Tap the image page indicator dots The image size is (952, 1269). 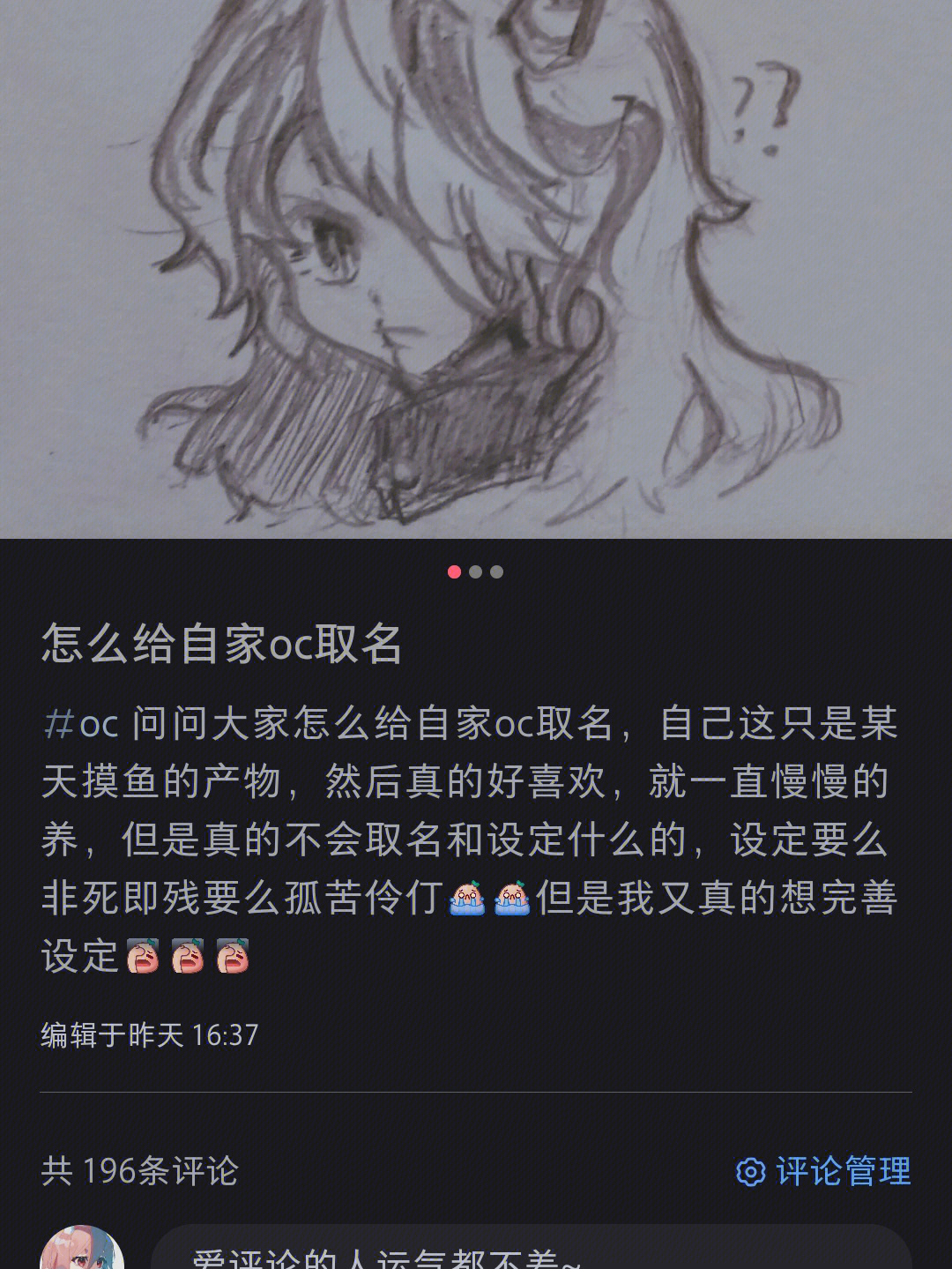tap(475, 571)
